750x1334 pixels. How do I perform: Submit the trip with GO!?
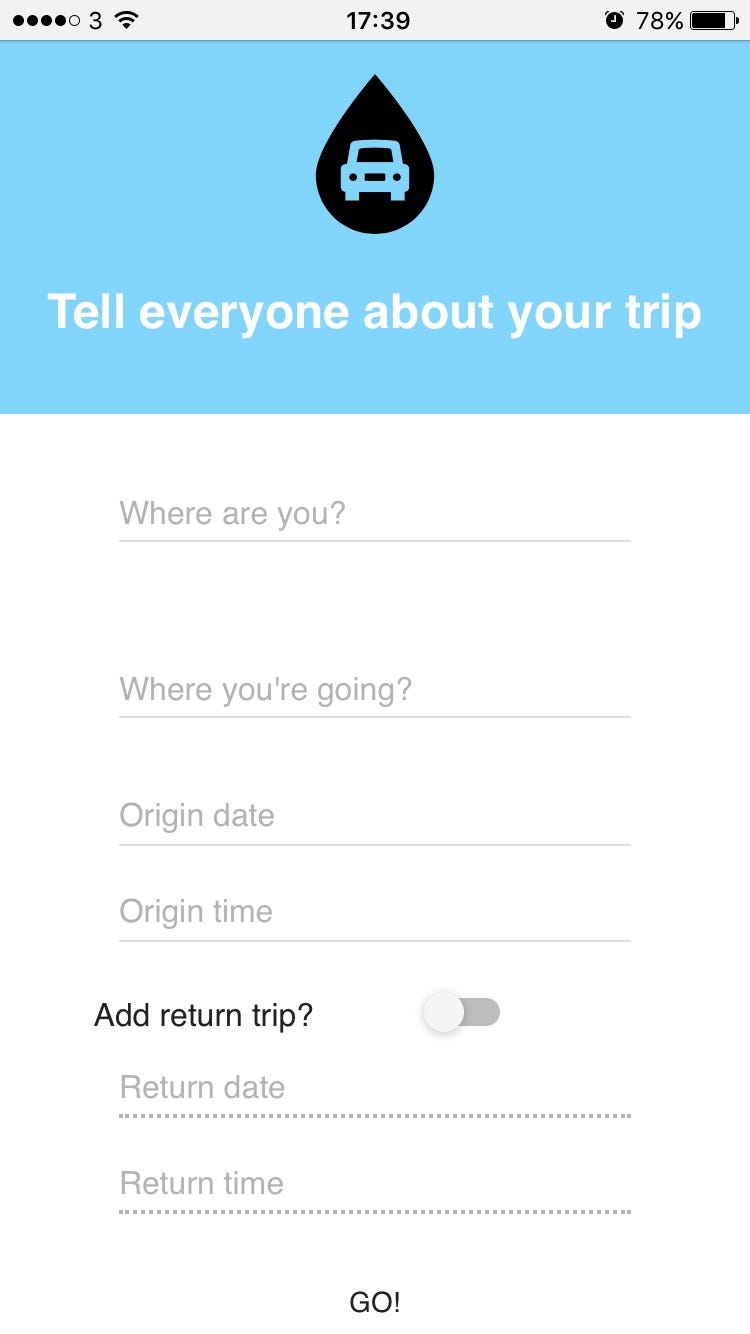click(x=375, y=1302)
